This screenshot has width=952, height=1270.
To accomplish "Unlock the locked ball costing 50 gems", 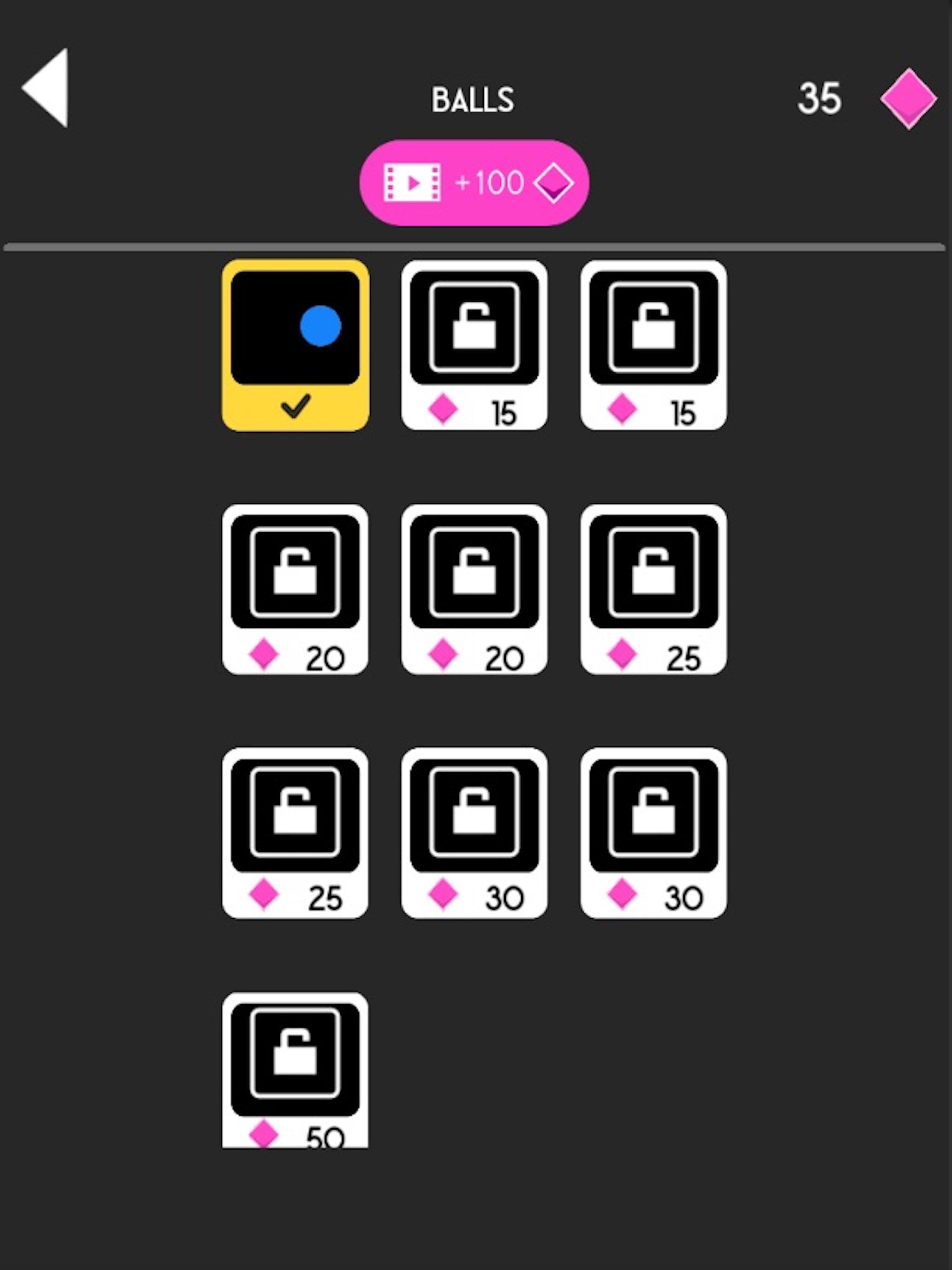I will pos(295,1070).
